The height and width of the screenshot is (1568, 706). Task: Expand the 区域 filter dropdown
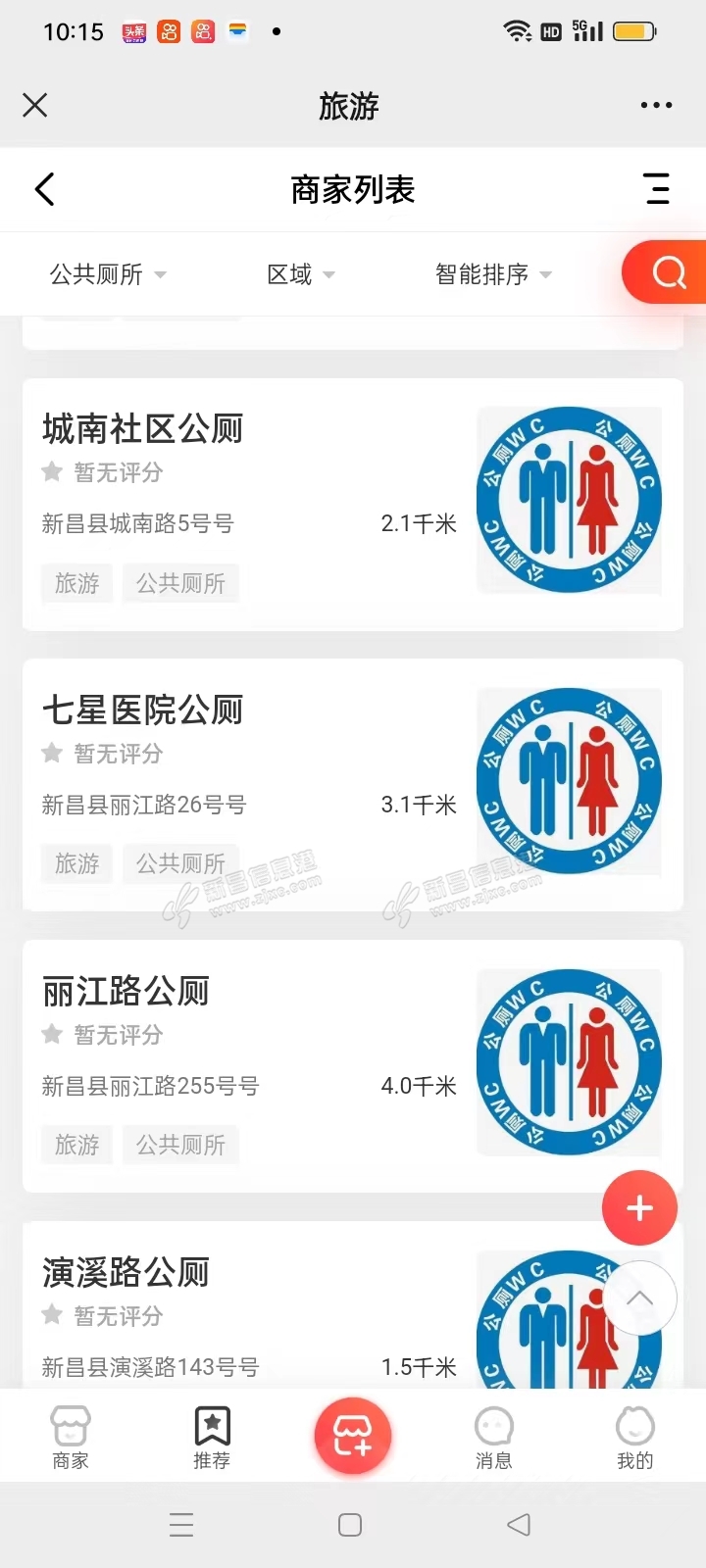301,274
